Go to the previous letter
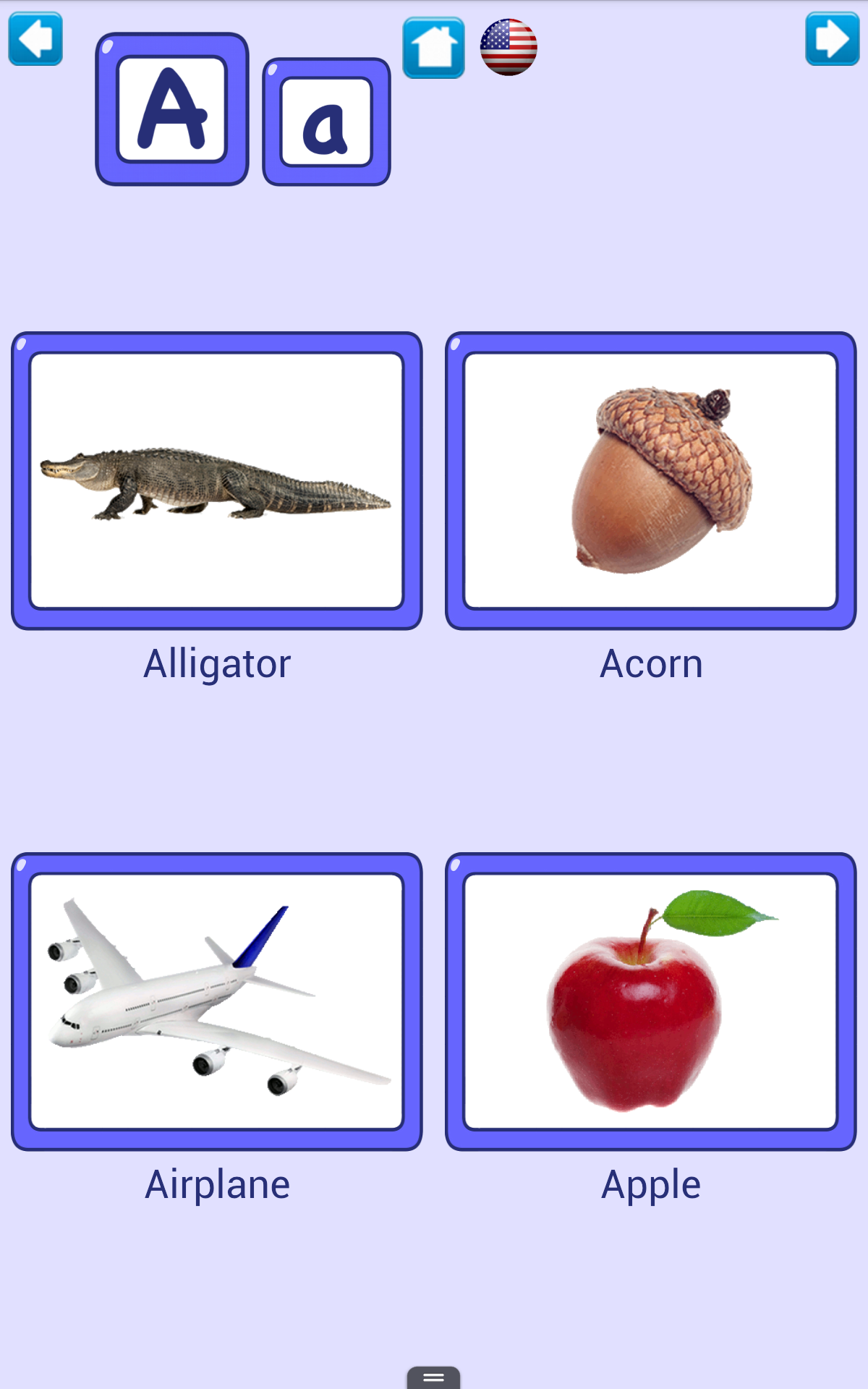Screen dimensions: 868x1389 pos(35,39)
